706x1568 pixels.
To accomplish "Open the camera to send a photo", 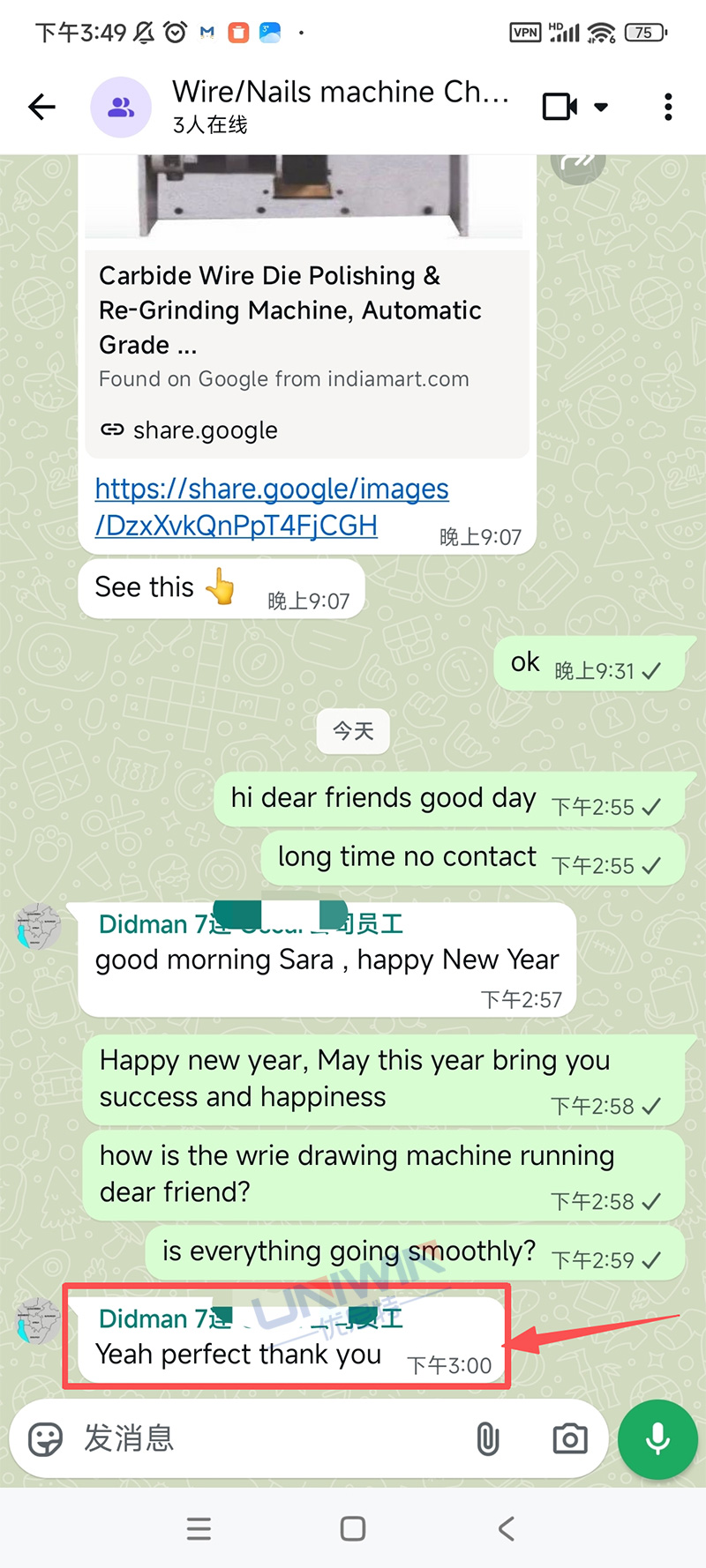I will (x=569, y=1438).
